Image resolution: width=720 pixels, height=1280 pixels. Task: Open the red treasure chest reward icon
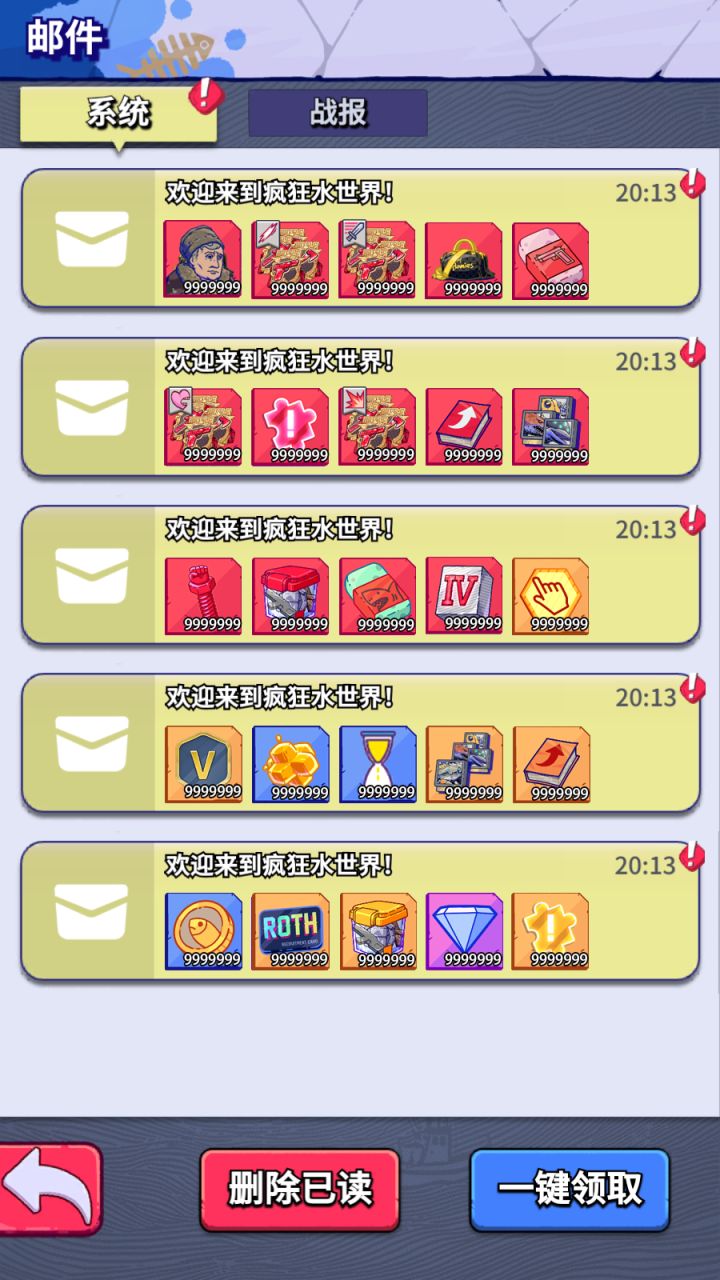[x=289, y=593]
